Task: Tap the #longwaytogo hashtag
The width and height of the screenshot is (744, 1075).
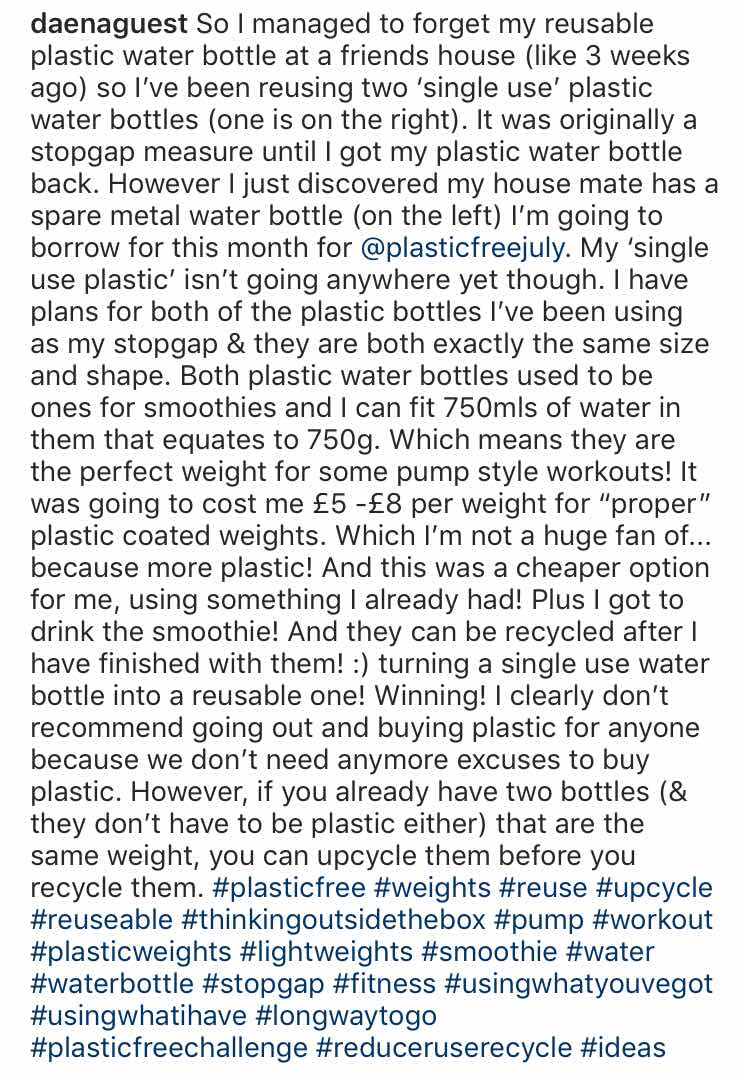Action: (x=346, y=1016)
